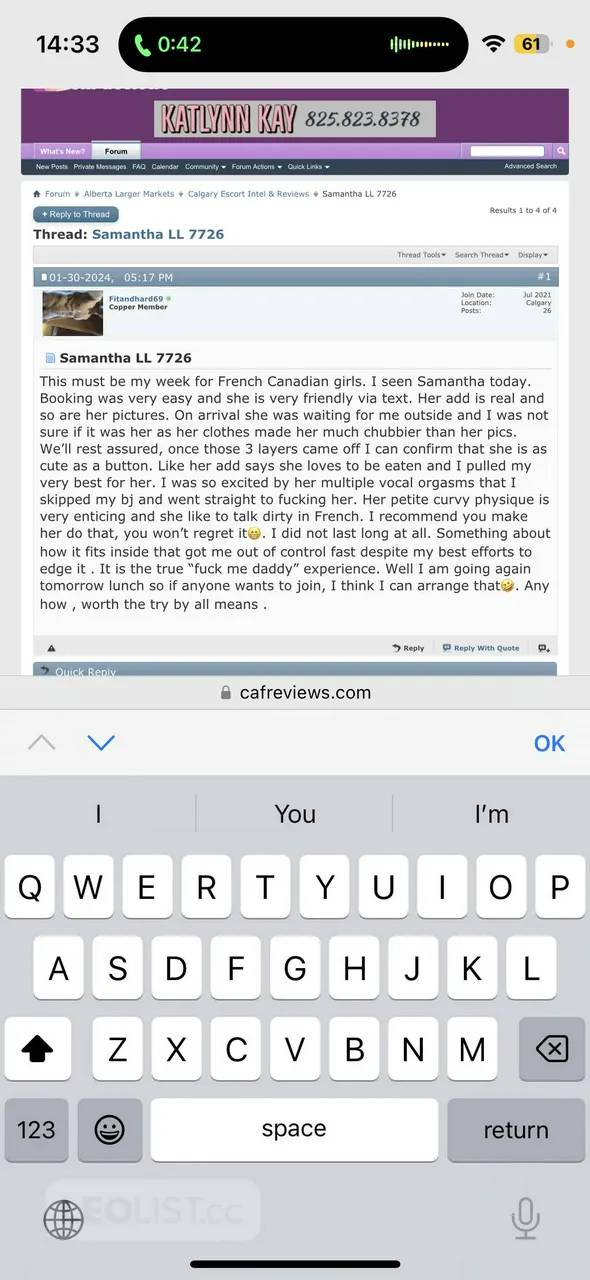This screenshot has width=590, height=1280.
Task: Tap the backspace key
Action: 551,1049
